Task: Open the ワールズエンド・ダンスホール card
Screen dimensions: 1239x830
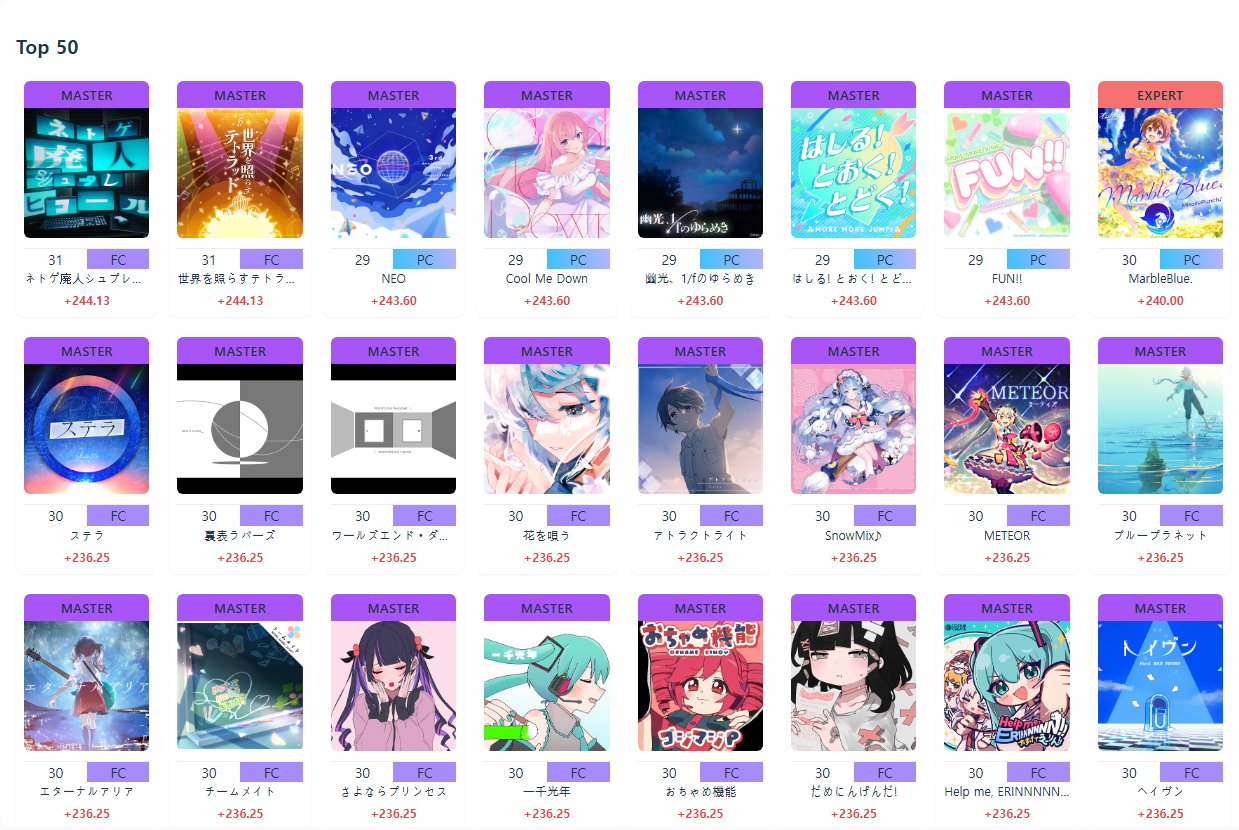Action: (393, 429)
